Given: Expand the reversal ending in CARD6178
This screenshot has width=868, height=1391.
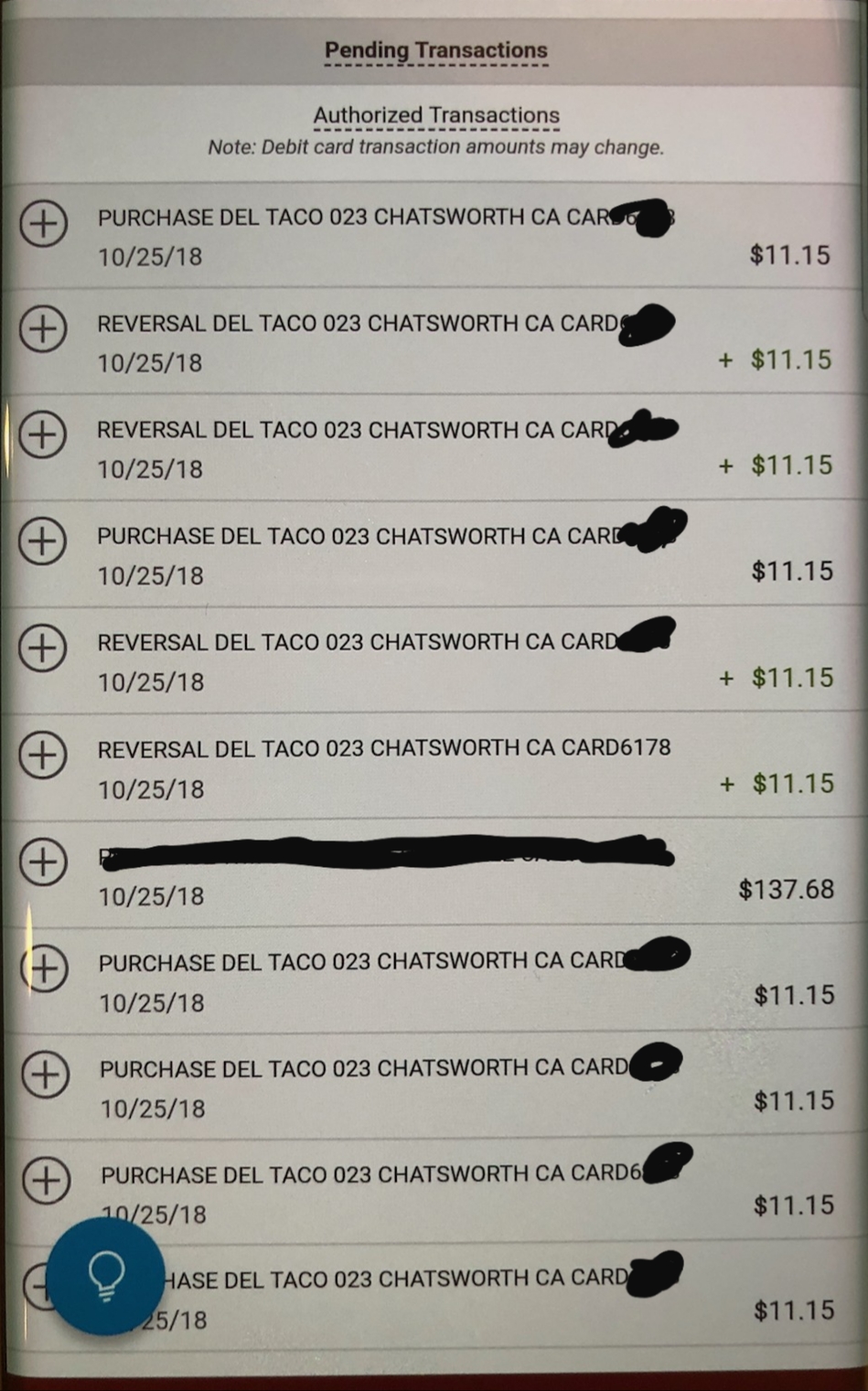Looking at the screenshot, I should (x=43, y=755).
